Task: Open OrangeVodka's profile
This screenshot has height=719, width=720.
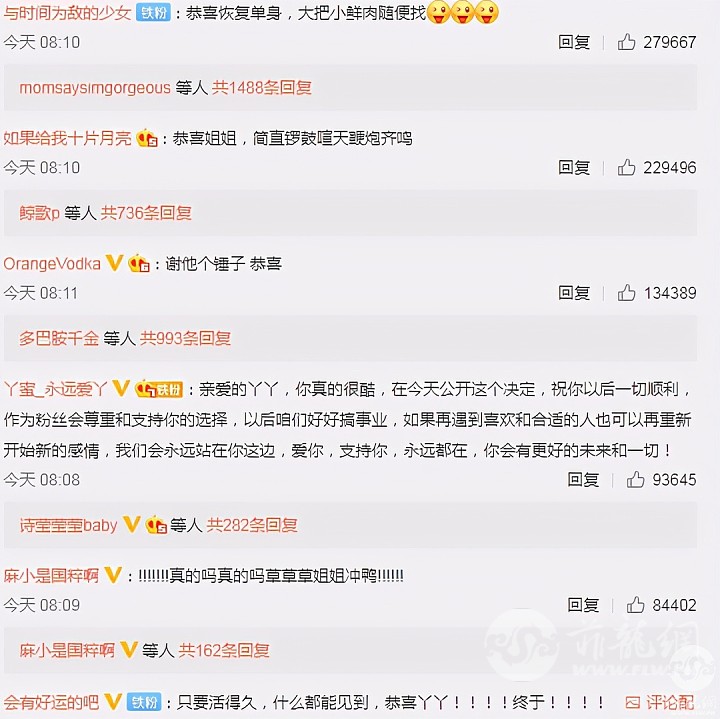Action: point(52,264)
